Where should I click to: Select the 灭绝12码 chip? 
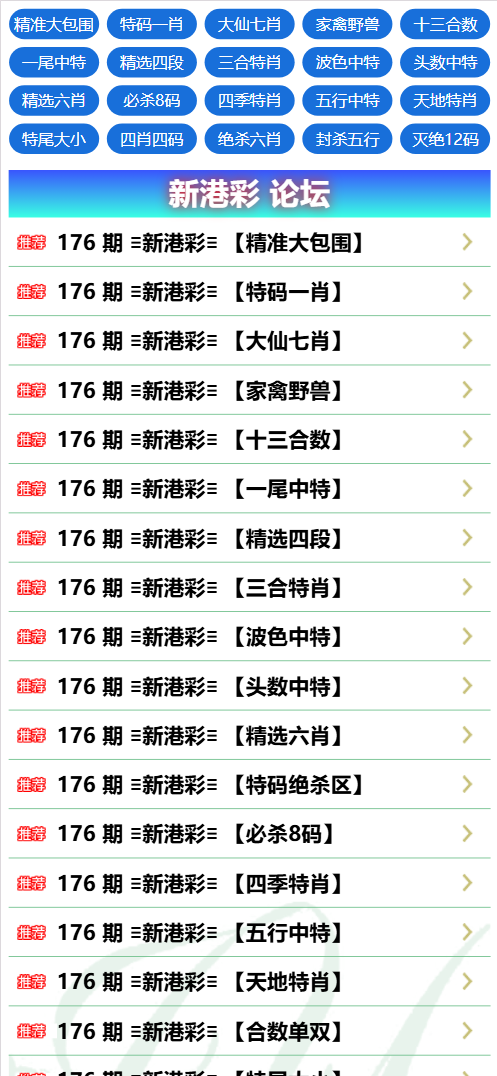point(446,139)
